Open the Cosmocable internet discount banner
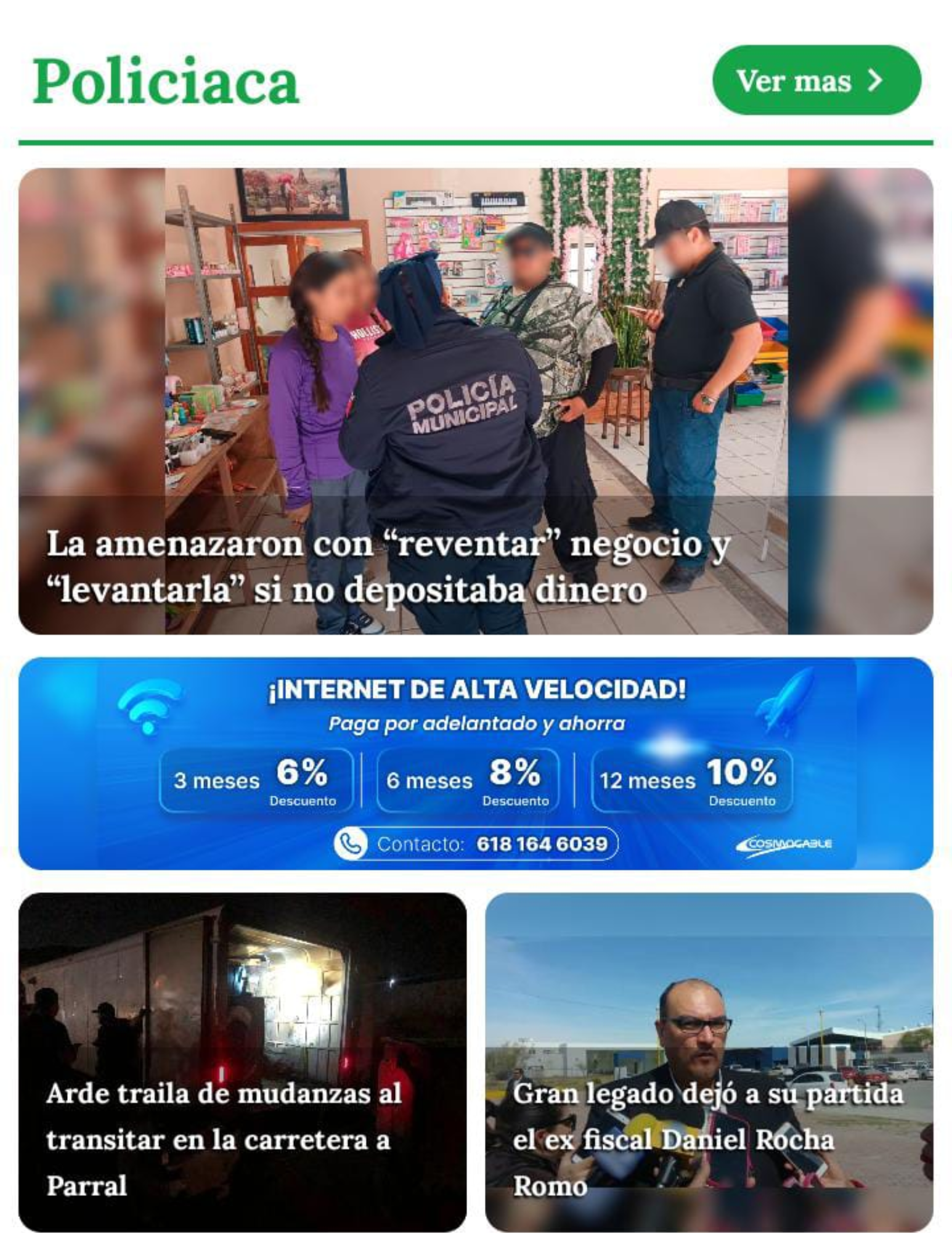 [x=475, y=763]
